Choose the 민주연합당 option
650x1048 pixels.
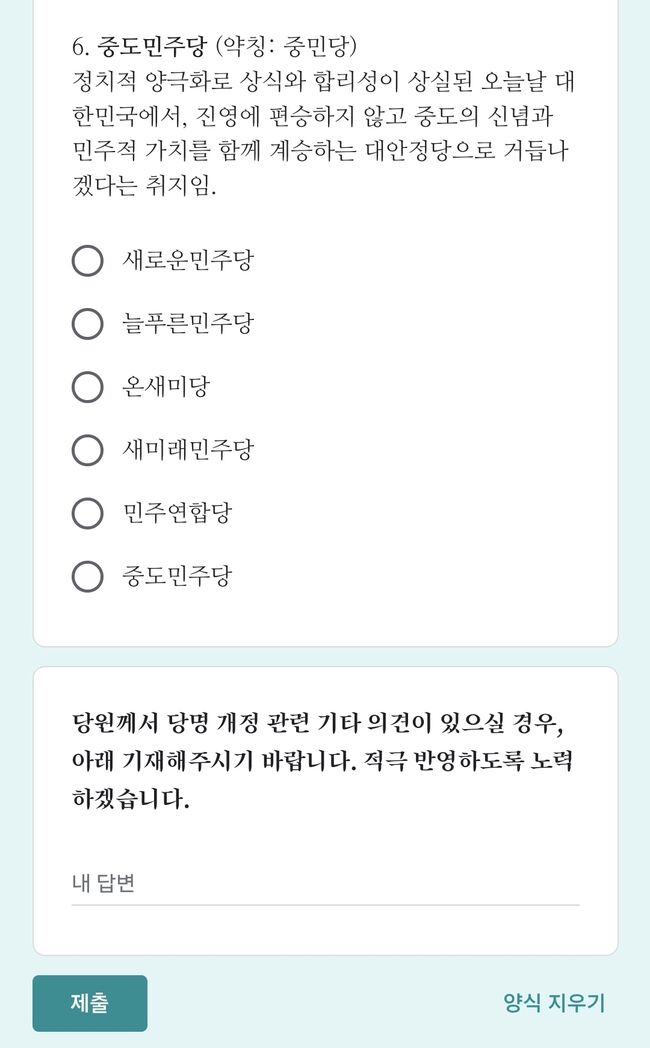coord(88,513)
